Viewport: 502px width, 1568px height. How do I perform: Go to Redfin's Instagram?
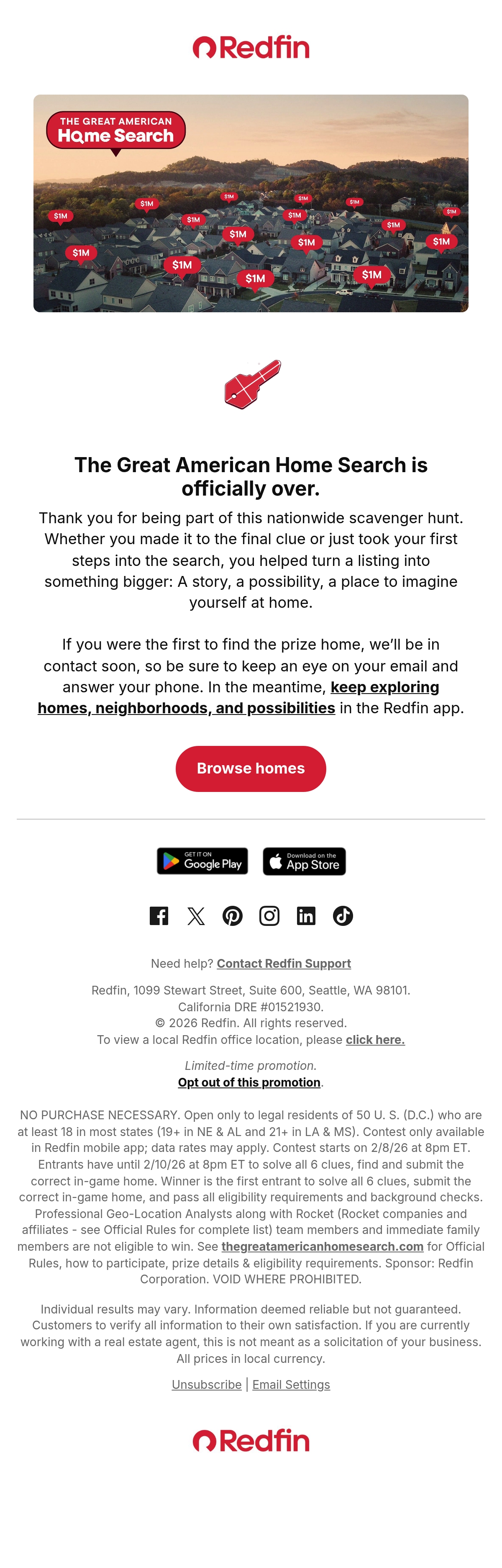tap(269, 915)
